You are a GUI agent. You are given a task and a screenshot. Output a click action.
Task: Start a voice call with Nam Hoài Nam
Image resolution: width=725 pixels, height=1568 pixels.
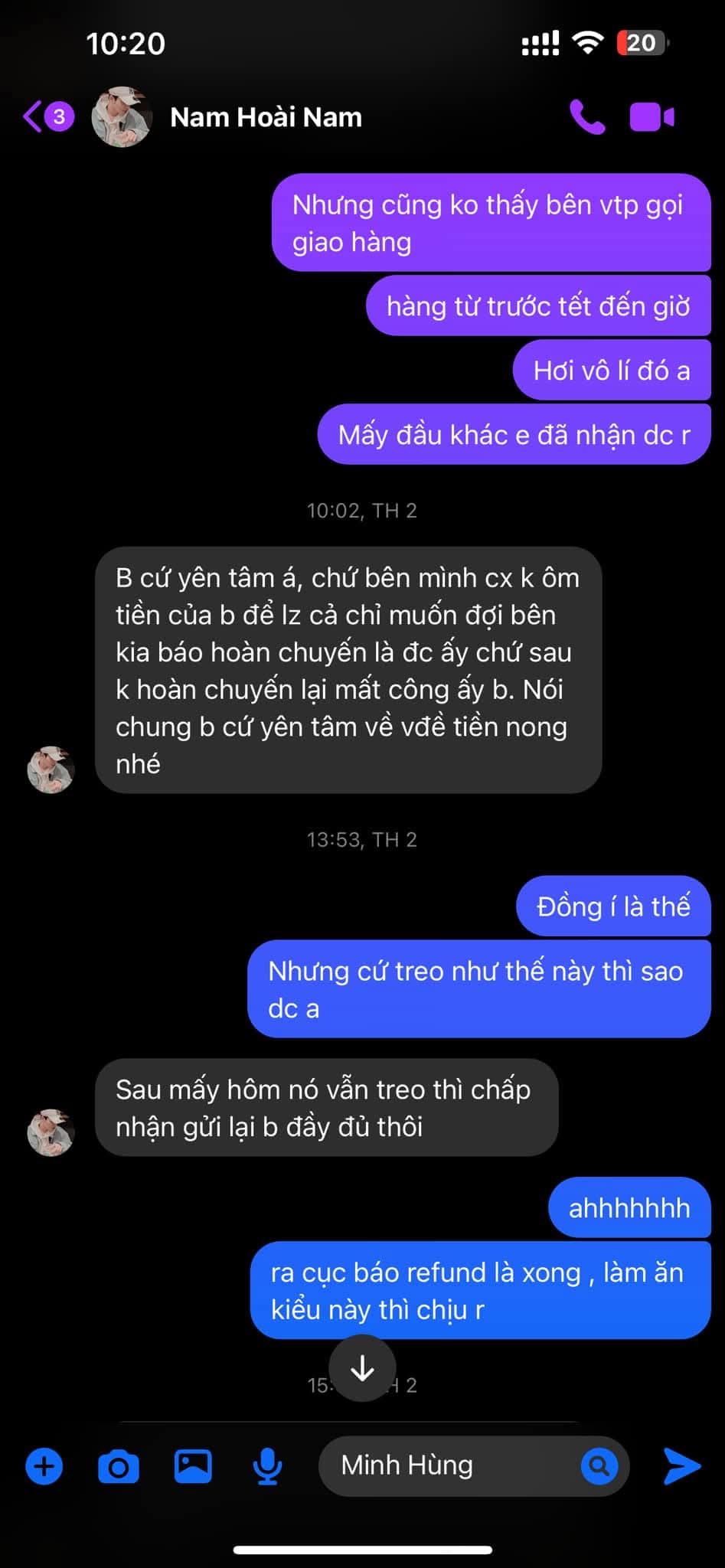[587, 117]
